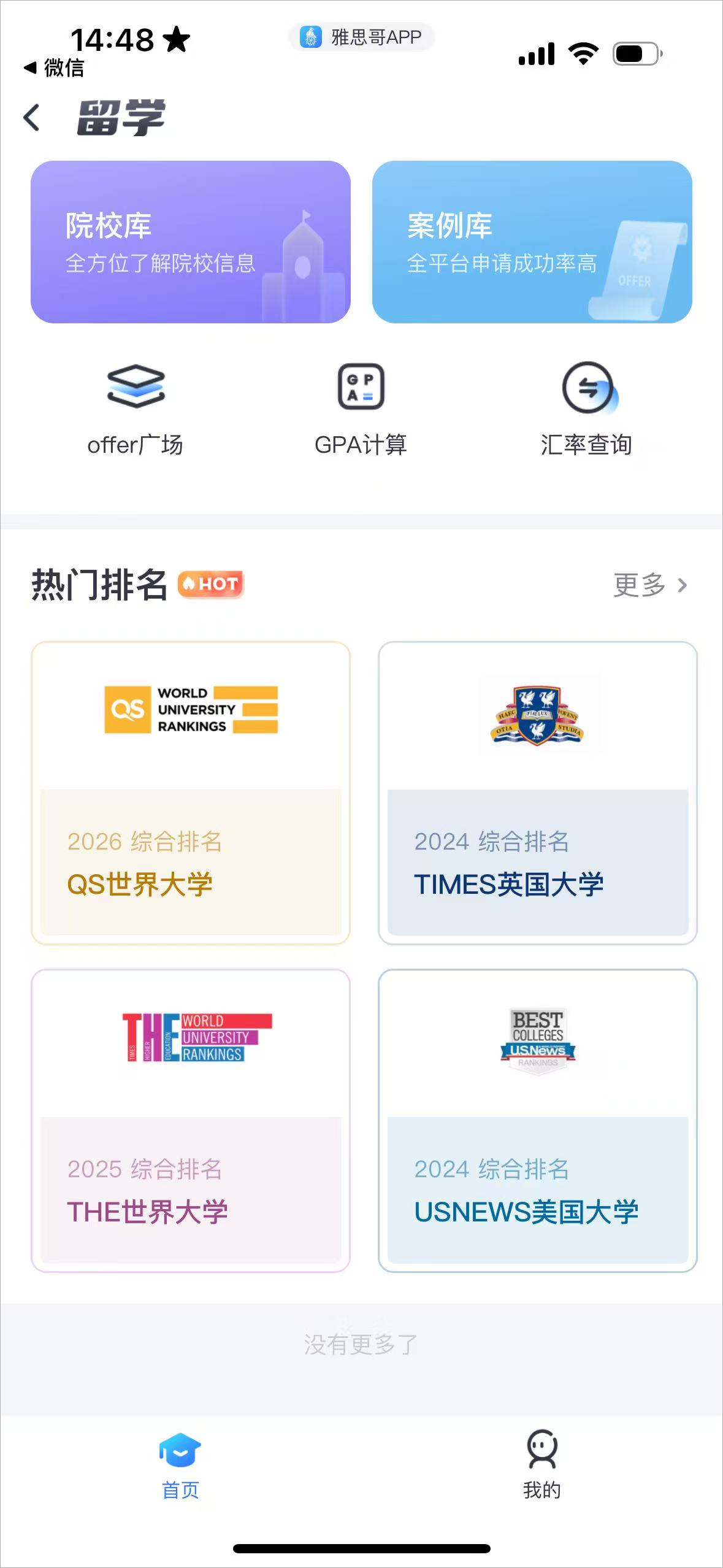Go back from the 留学 page
Viewport: 723px width, 1568px height.
tap(32, 117)
